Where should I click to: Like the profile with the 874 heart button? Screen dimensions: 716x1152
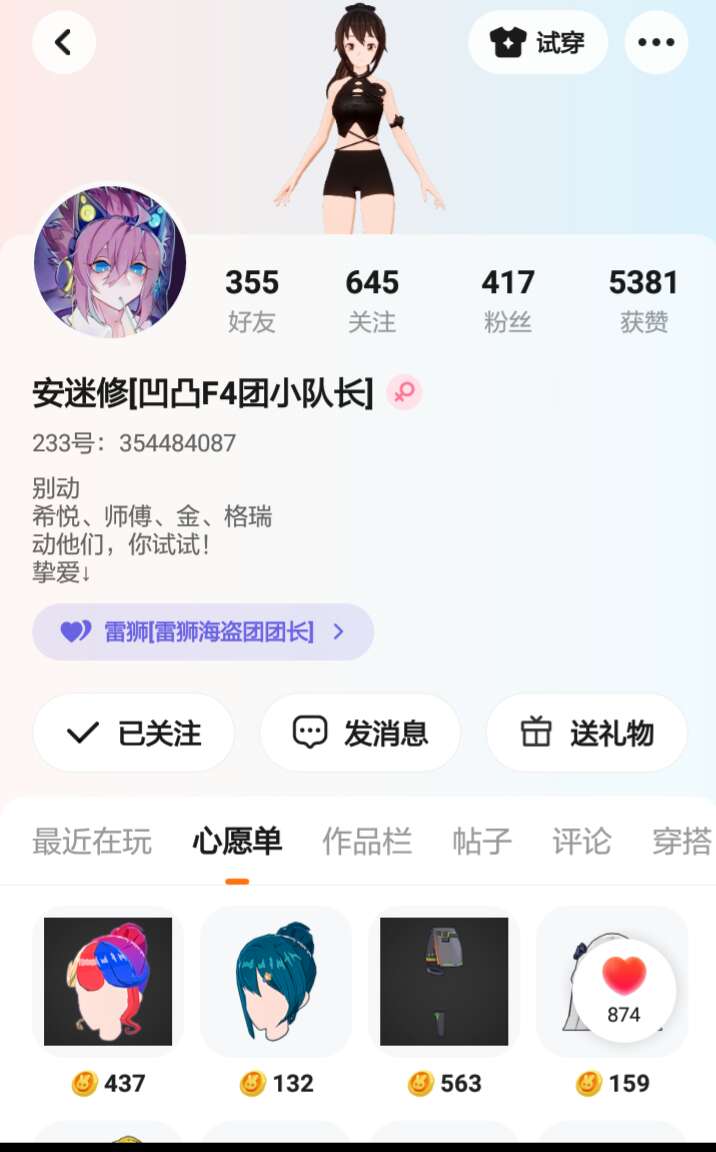[x=624, y=990]
